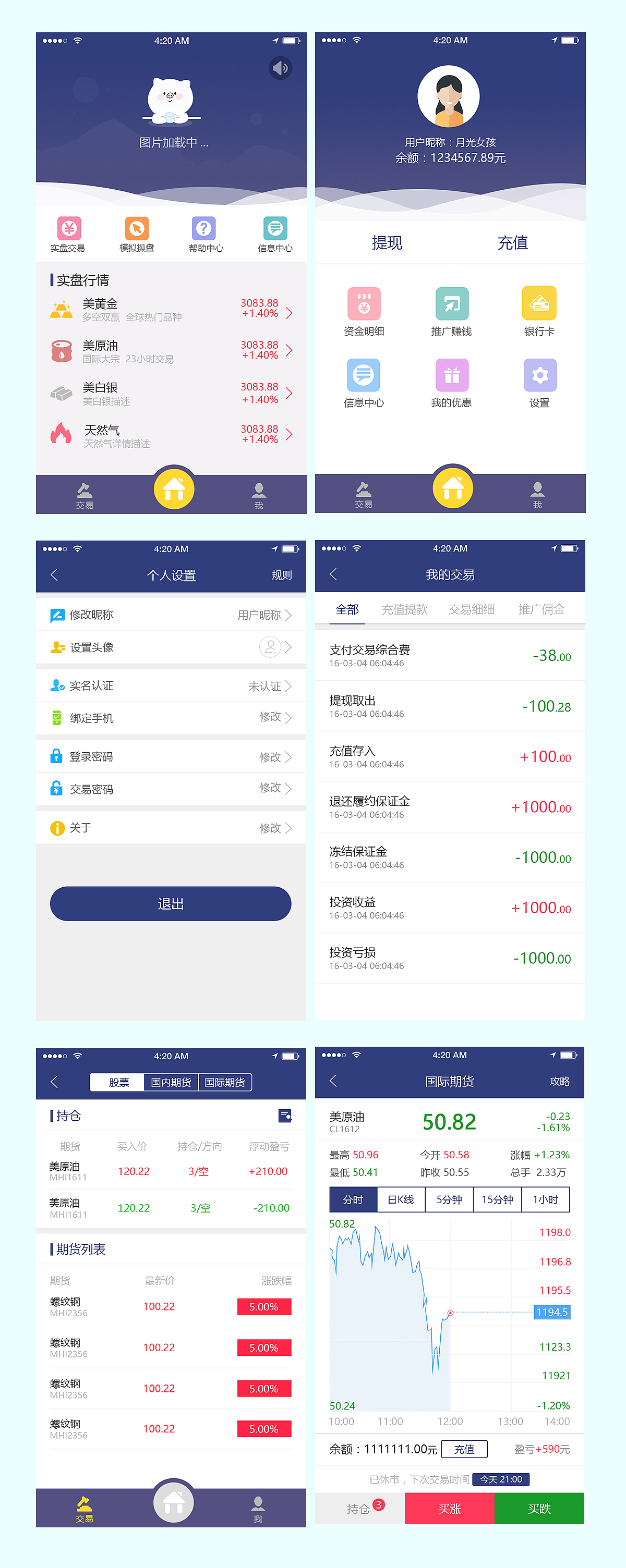Tap the red 买涨 buy button

[450, 1509]
